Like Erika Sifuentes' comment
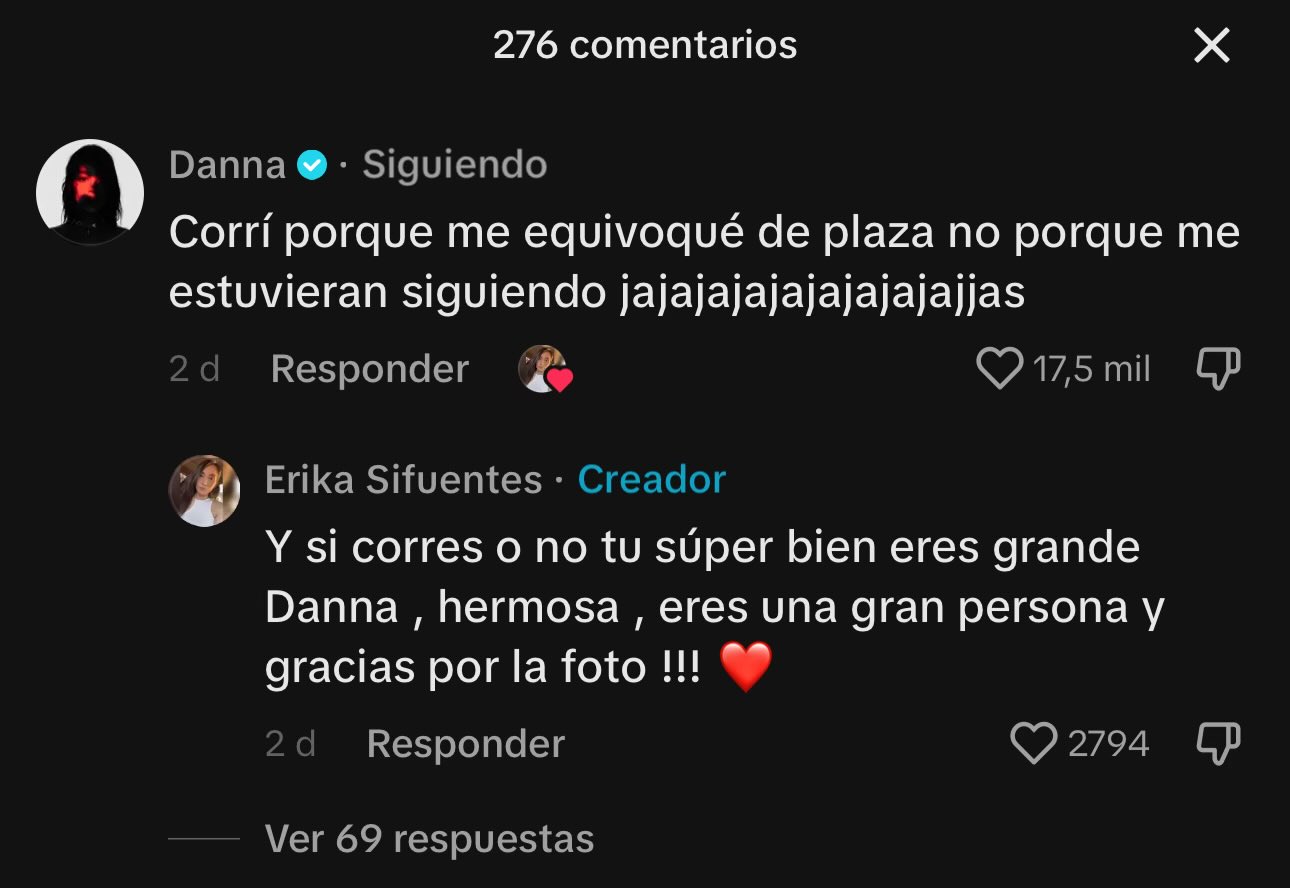The height and width of the screenshot is (888, 1290). pyautogui.click(x=1034, y=744)
